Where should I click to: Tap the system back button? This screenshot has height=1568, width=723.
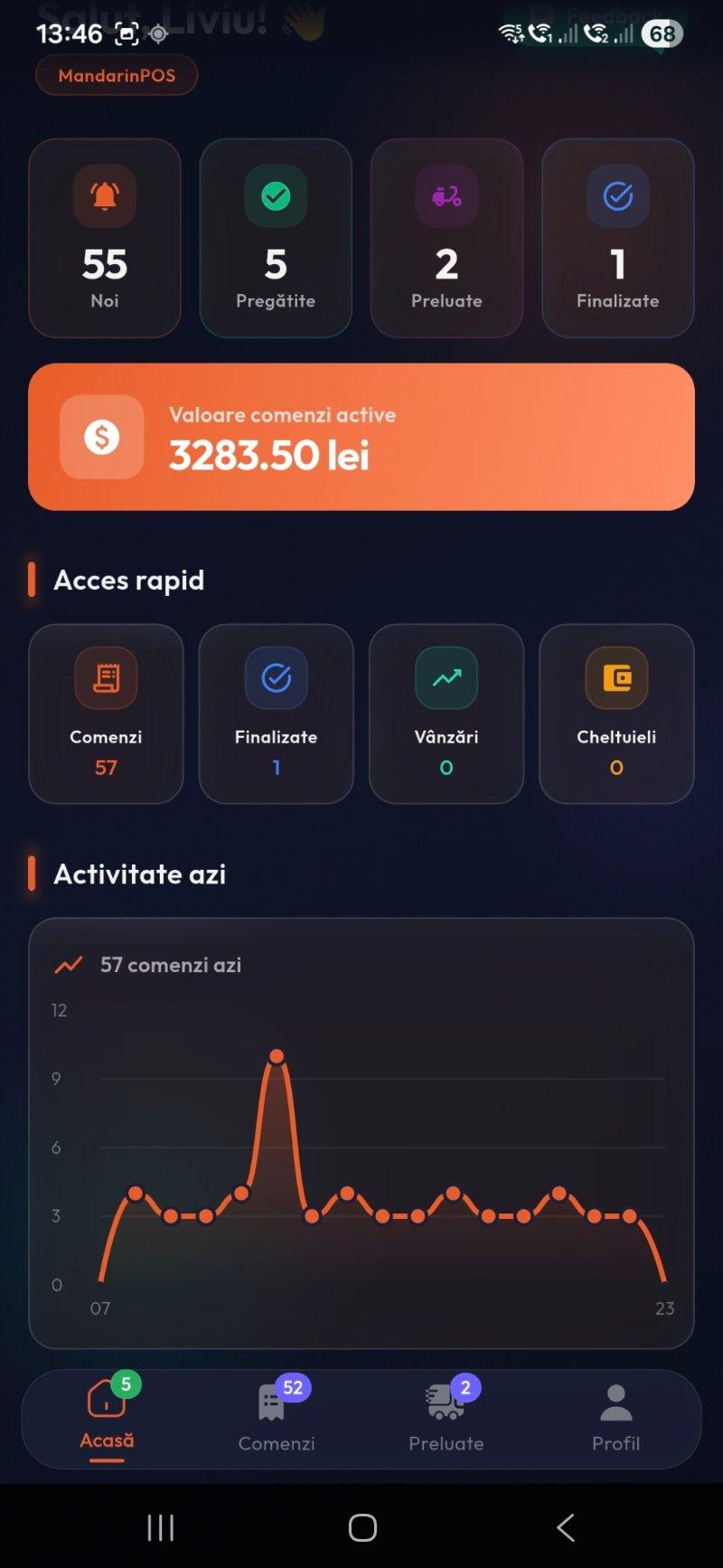point(566,1527)
